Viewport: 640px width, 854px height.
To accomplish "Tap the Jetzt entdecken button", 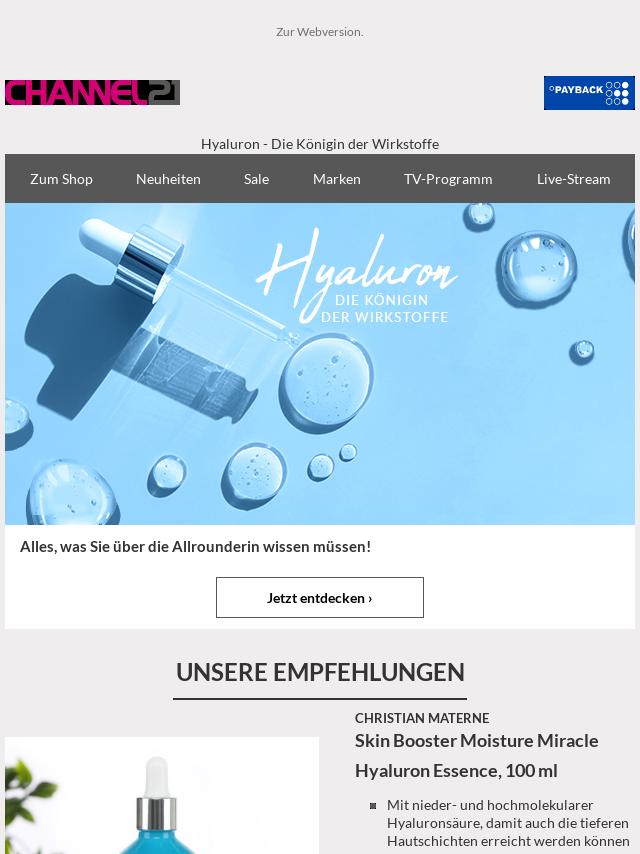I will (319, 598).
